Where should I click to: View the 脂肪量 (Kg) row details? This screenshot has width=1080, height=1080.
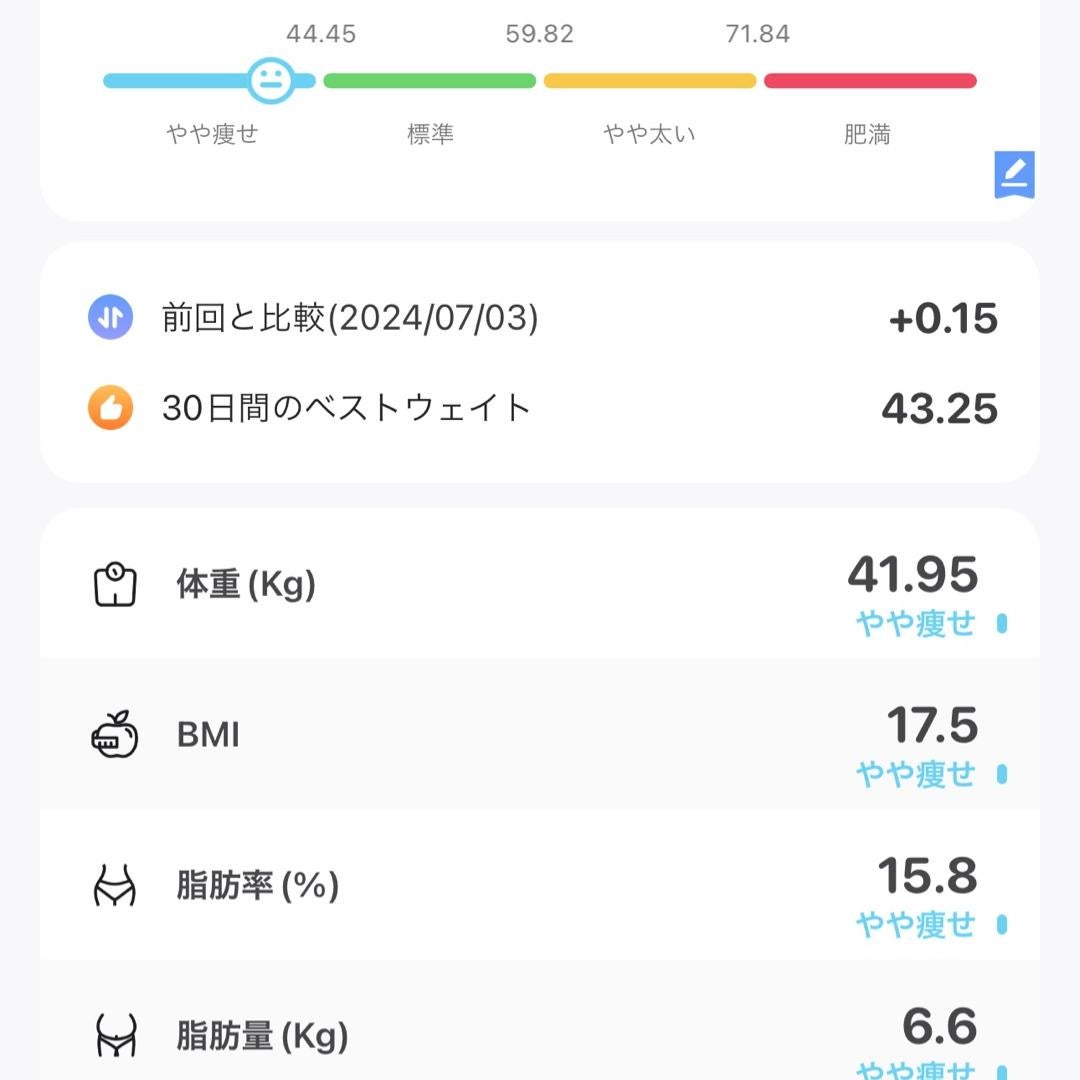(x=540, y=1035)
